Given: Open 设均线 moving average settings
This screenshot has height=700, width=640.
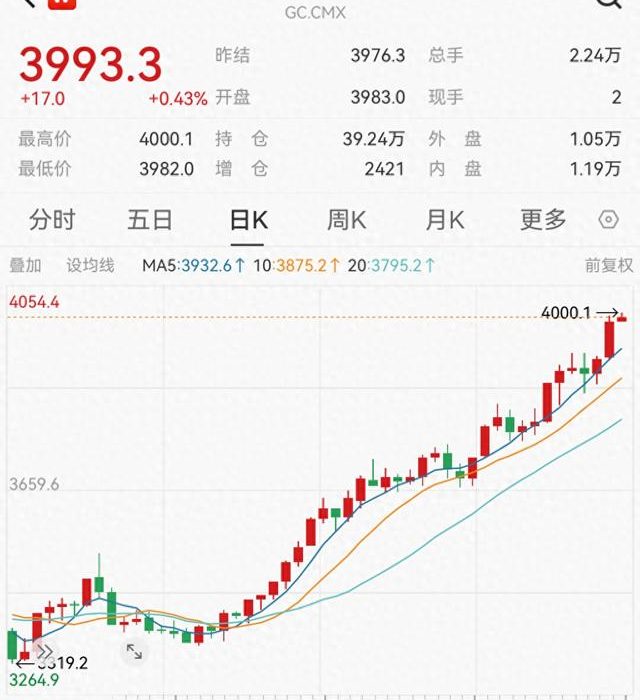Looking at the screenshot, I should tap(90, 265).
